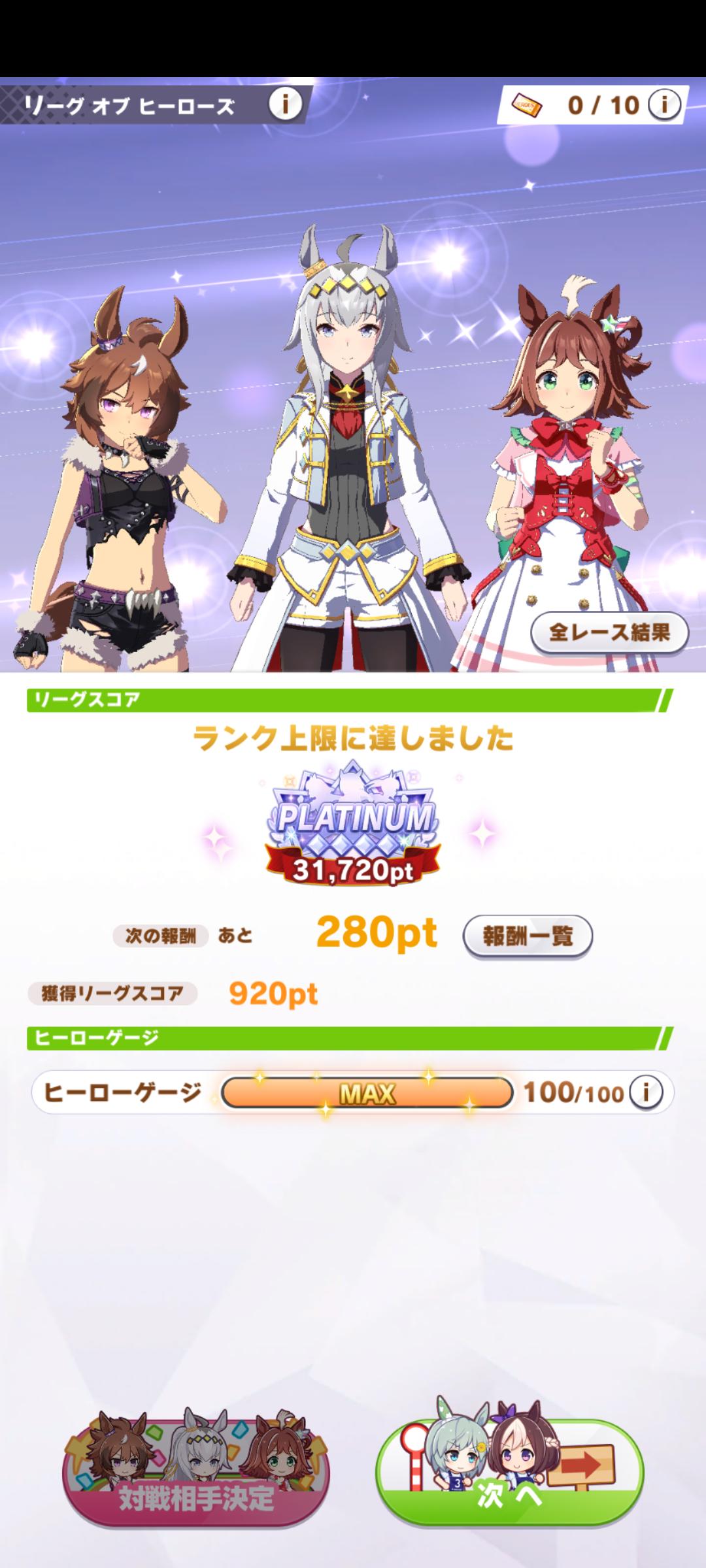706x1568 pixels.
Task: Tap info icon beside ヒーローゲージ 100/100
Action: pyautogui.click(x=646, y=1092)
